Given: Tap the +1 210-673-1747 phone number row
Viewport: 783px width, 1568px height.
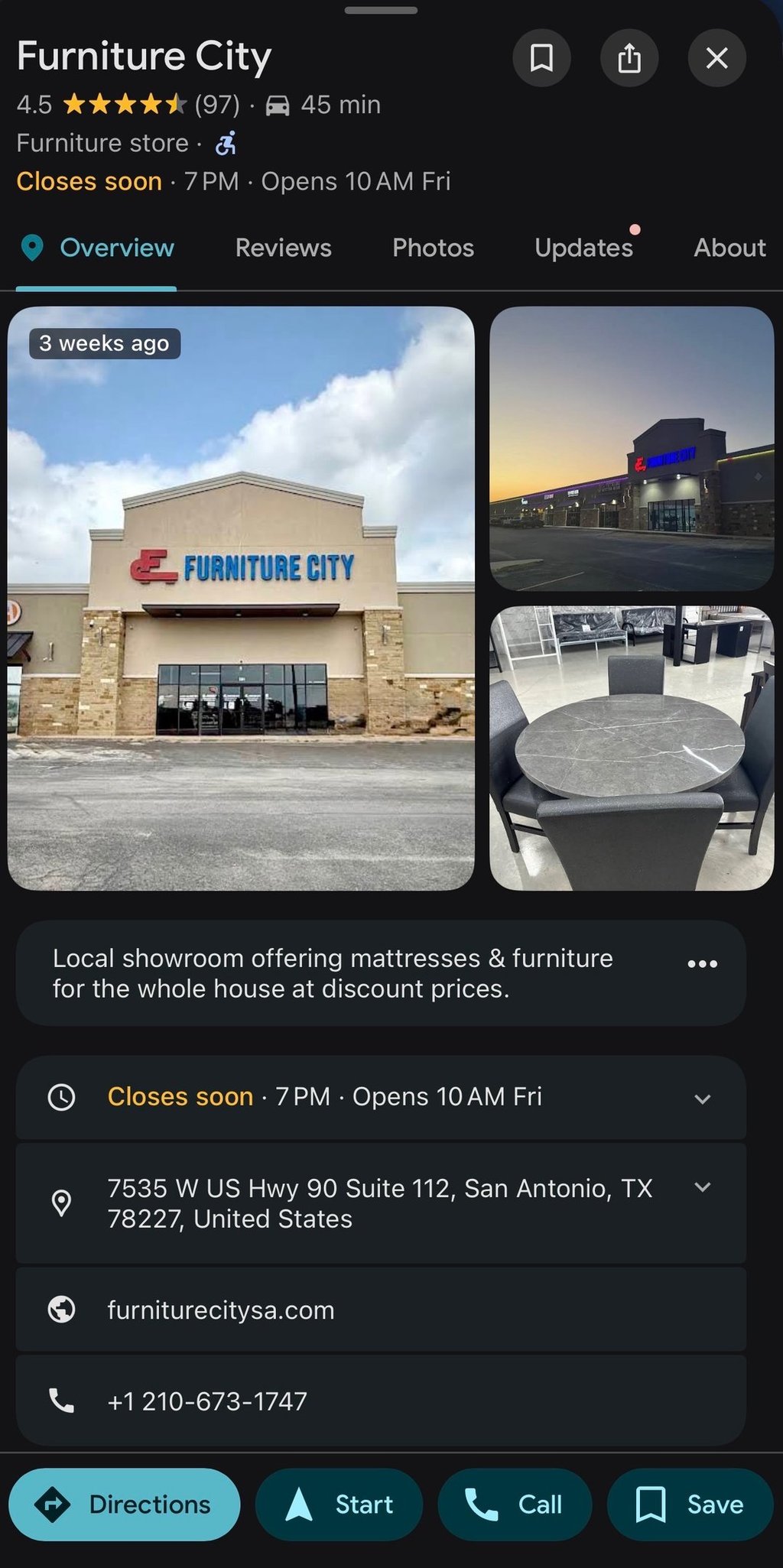Looking at the screenshot, I should [x=207, y=1401].
